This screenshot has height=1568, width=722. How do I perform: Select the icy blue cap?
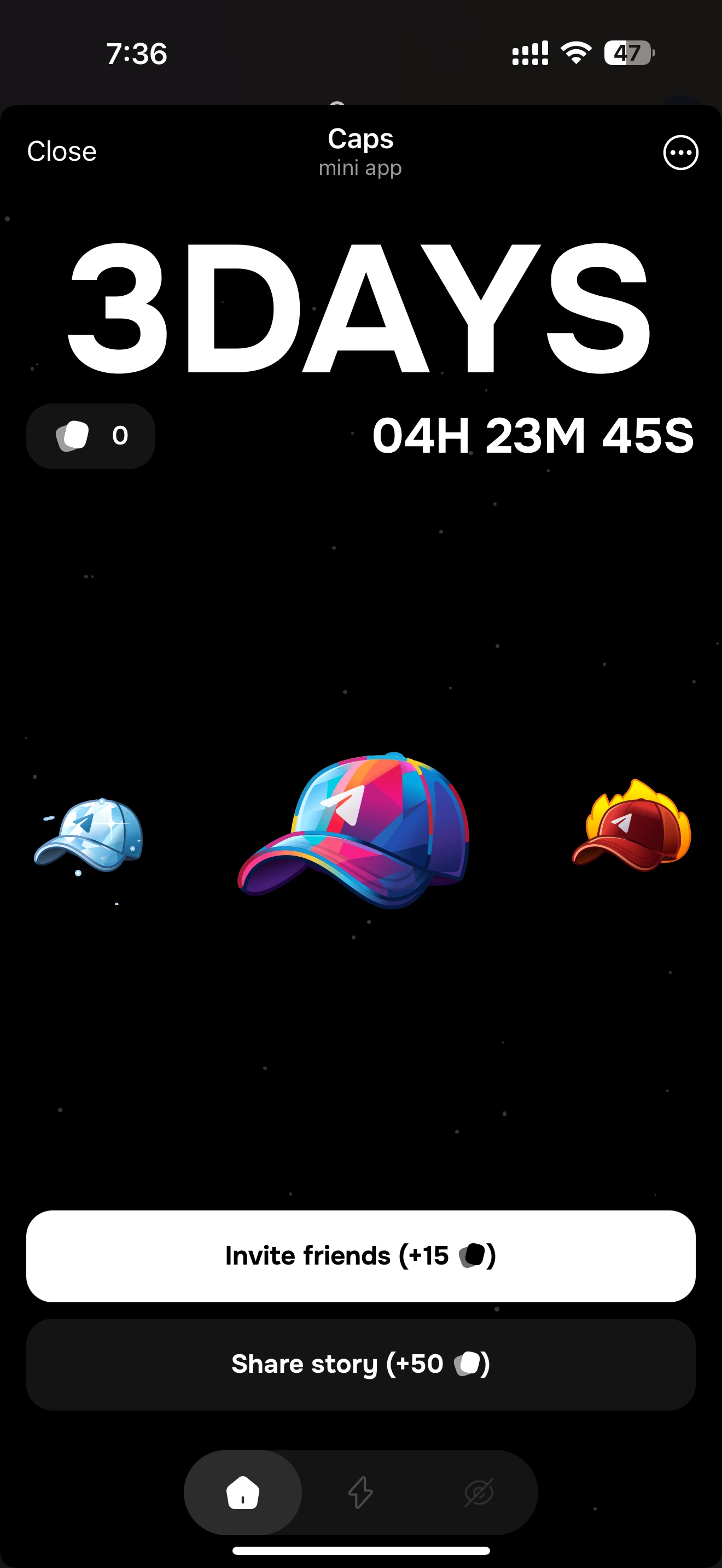pyautogui.click(x=90, y=834)
